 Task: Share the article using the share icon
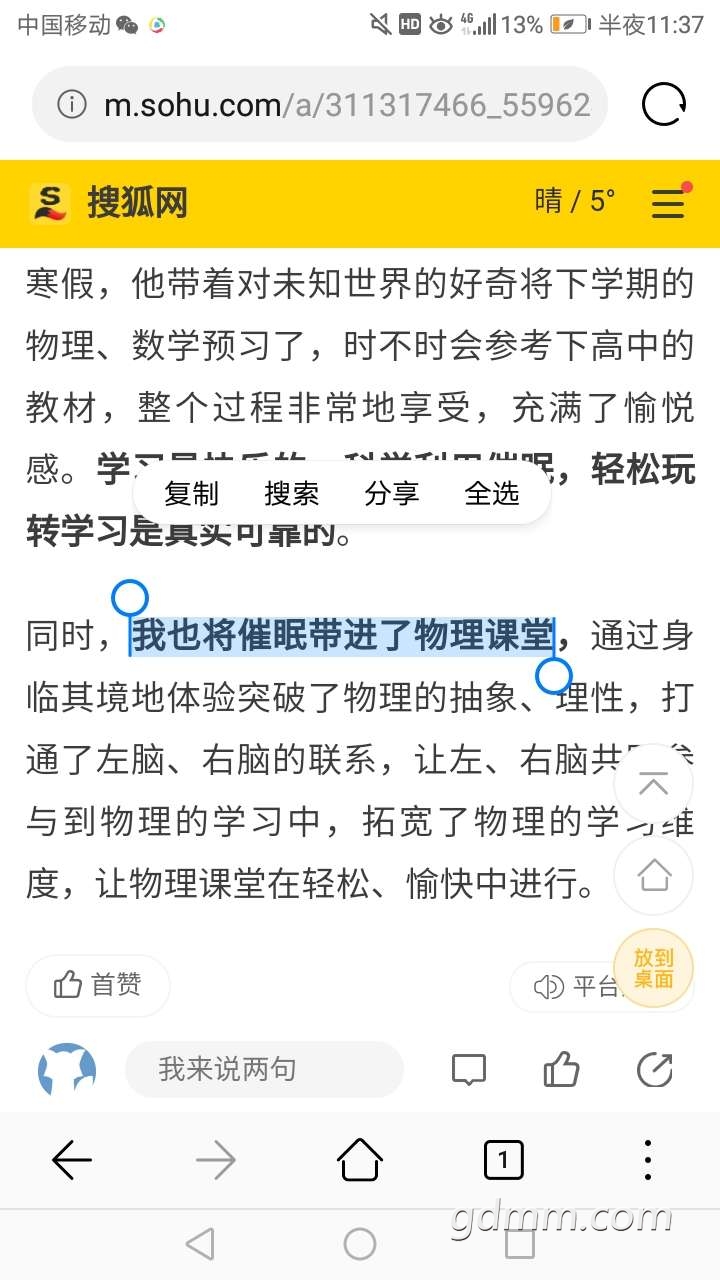tap(655, 1069)
